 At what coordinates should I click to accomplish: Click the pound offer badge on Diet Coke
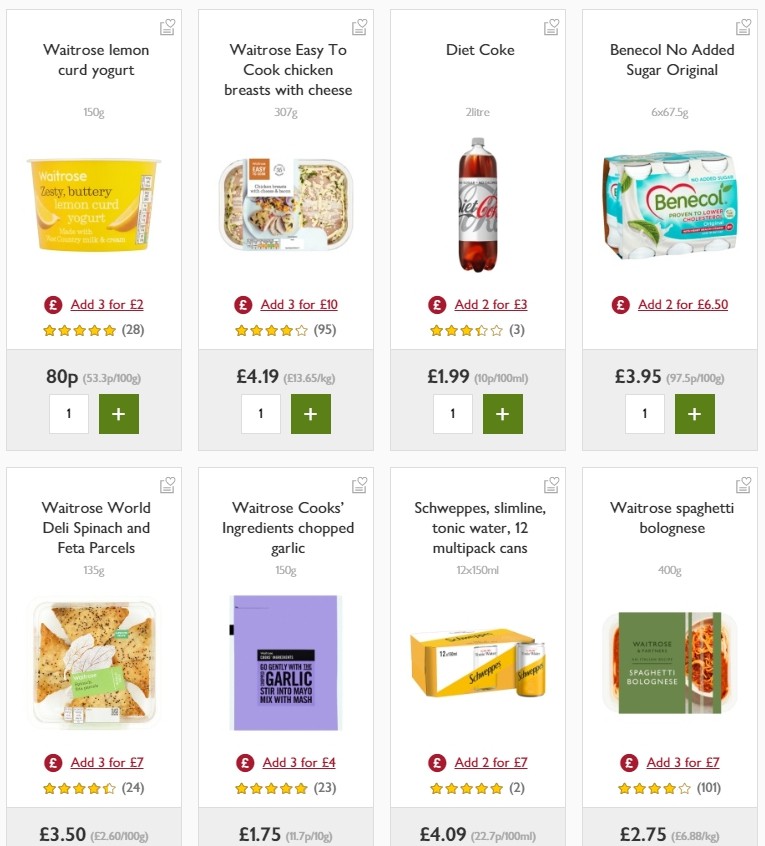[x=436, y=303]
